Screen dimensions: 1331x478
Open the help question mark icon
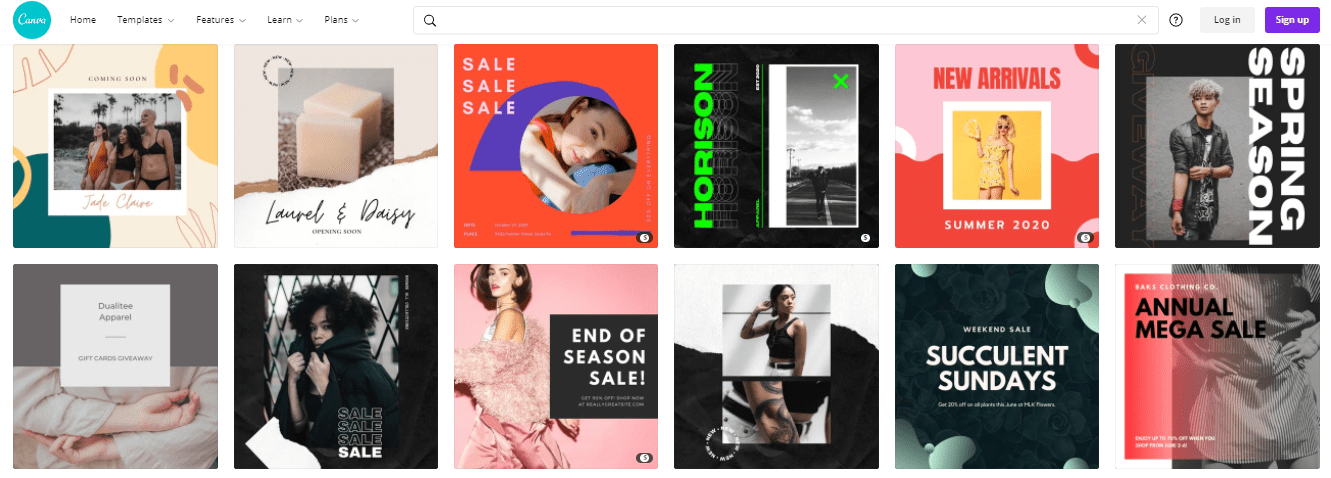(1176, 20)
